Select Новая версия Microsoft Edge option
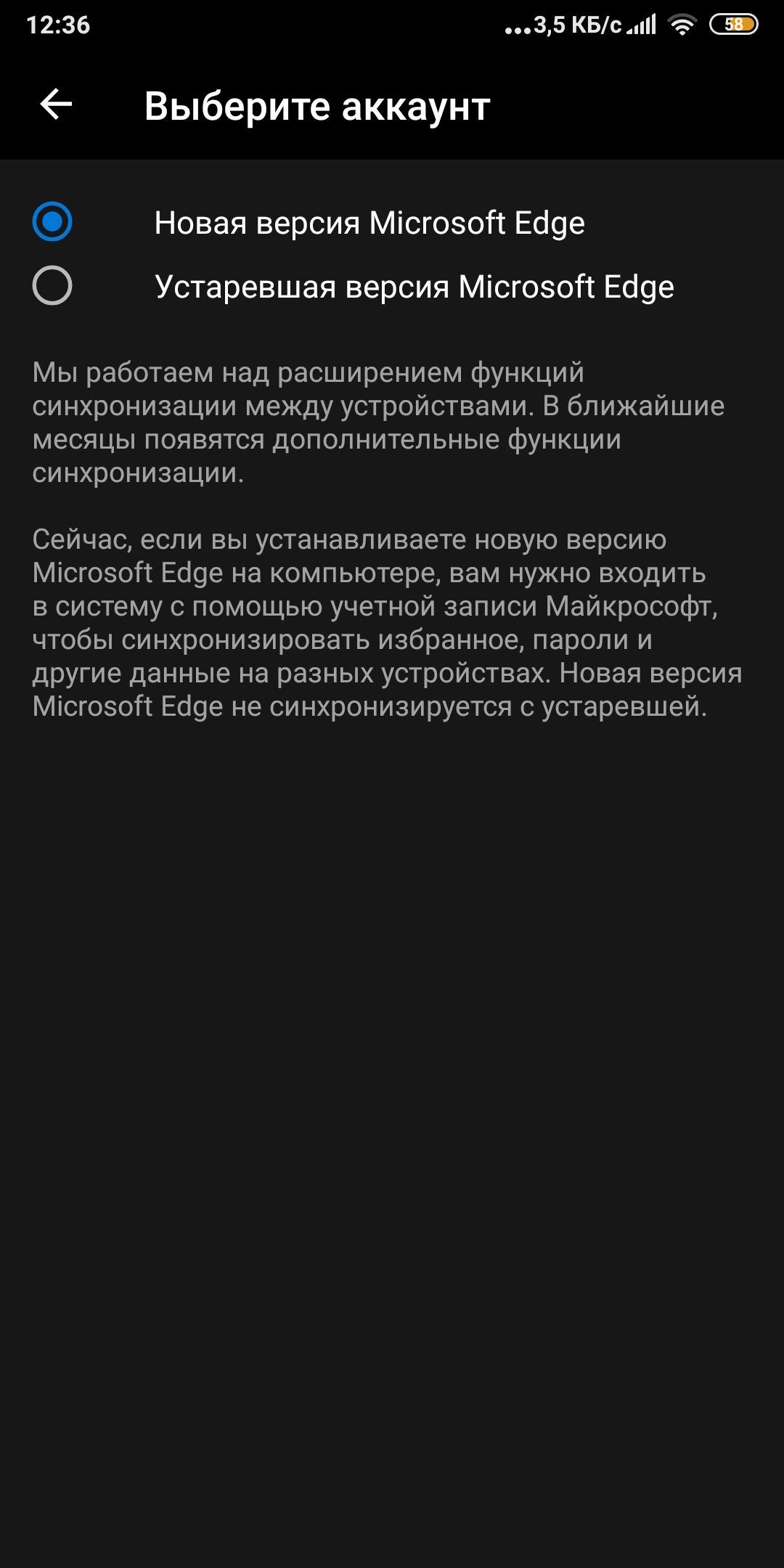 point(392,222)
